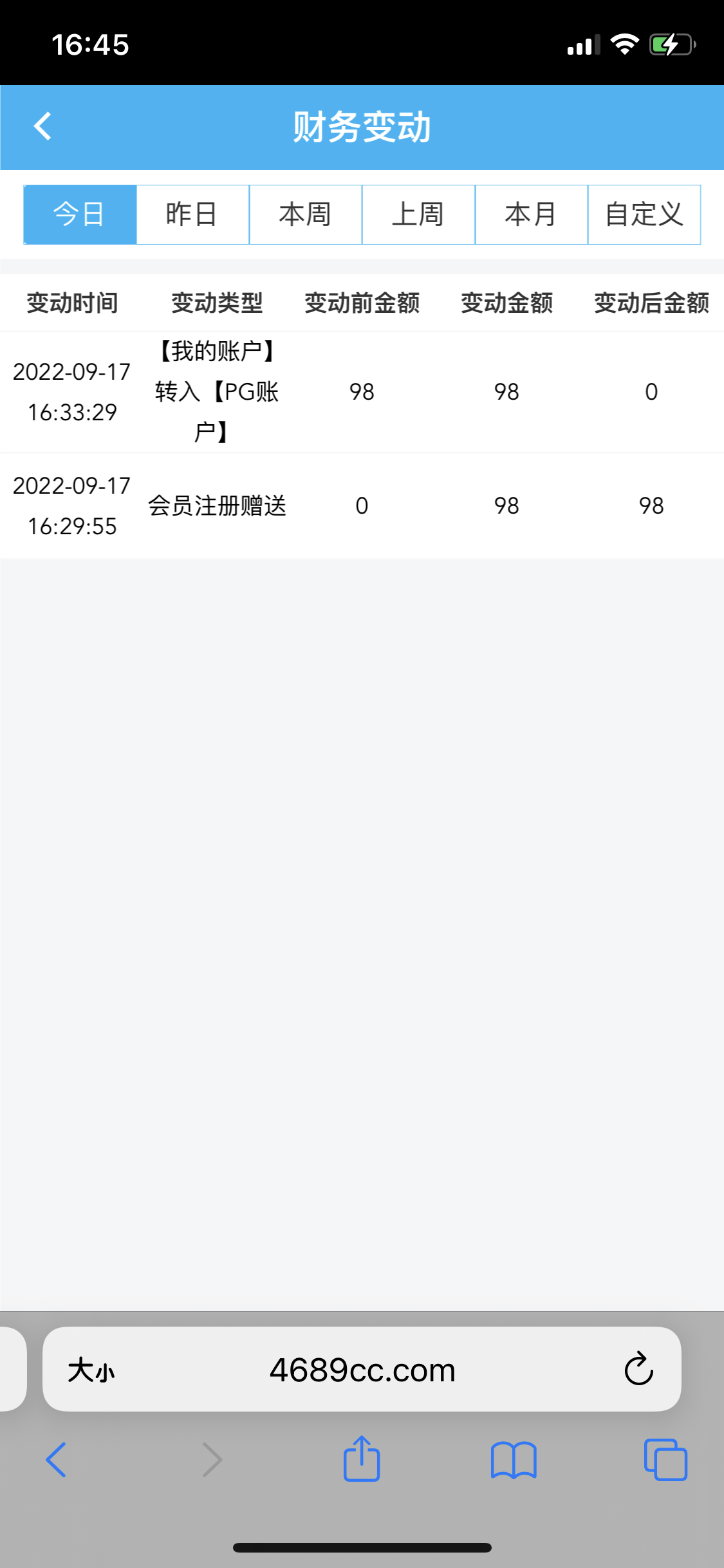The image size is (724, 1568).
Task: Navigate back in Safari toolbar
Action: coord(57,1459)
